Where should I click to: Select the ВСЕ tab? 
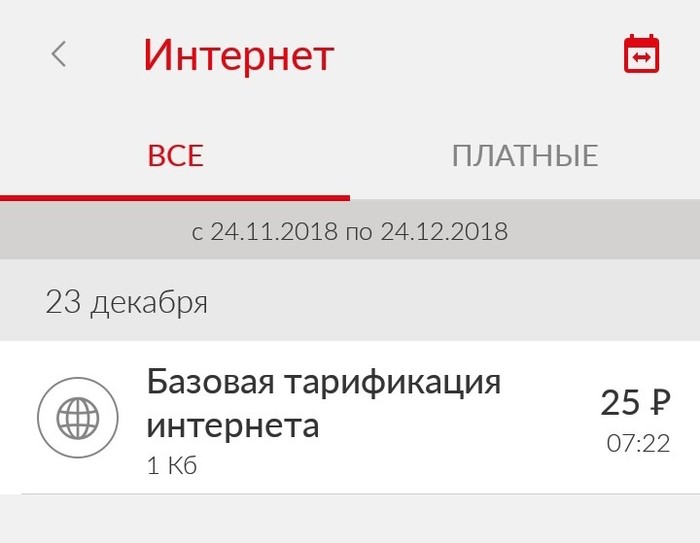coord(175,156)
